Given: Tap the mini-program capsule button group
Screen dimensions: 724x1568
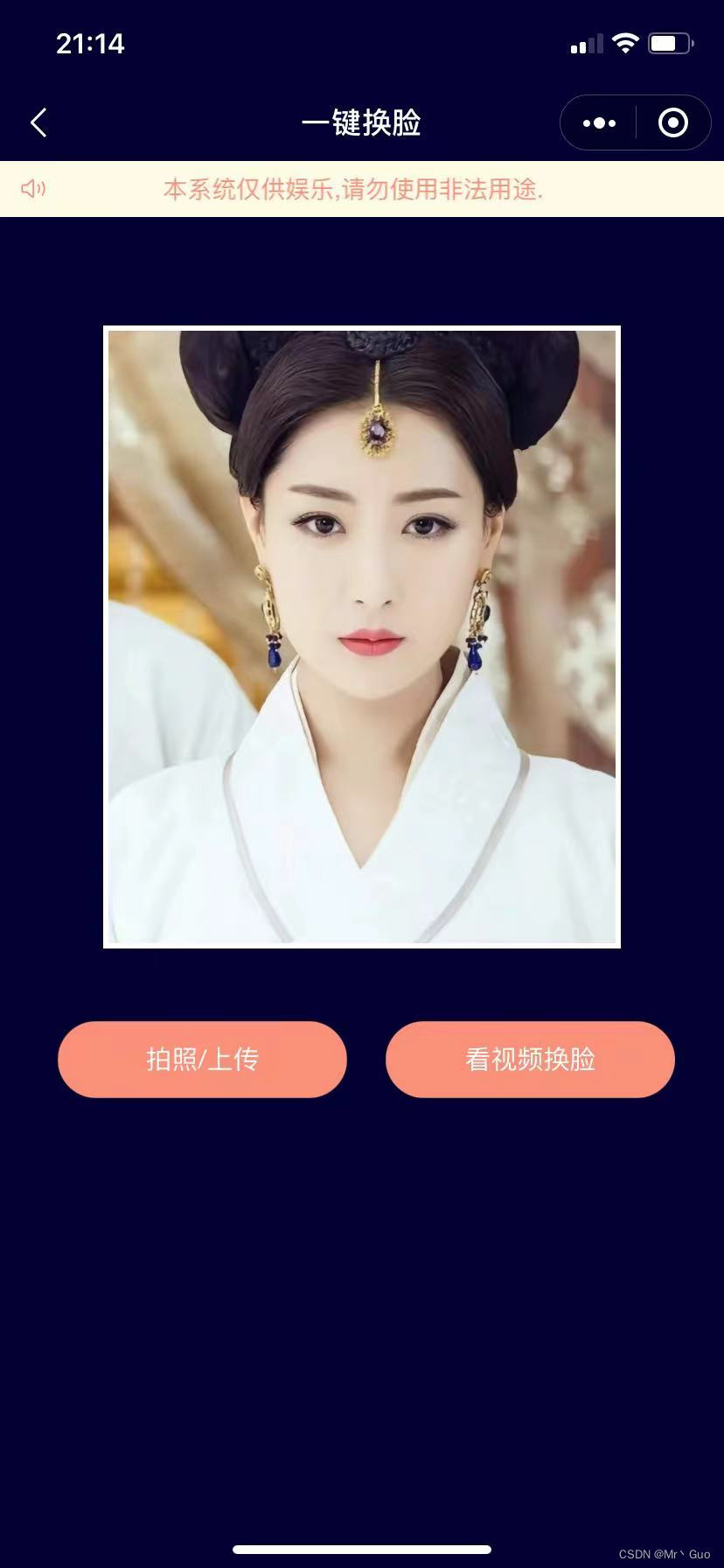Looking at the screenshot, I should tap(636, 122).
